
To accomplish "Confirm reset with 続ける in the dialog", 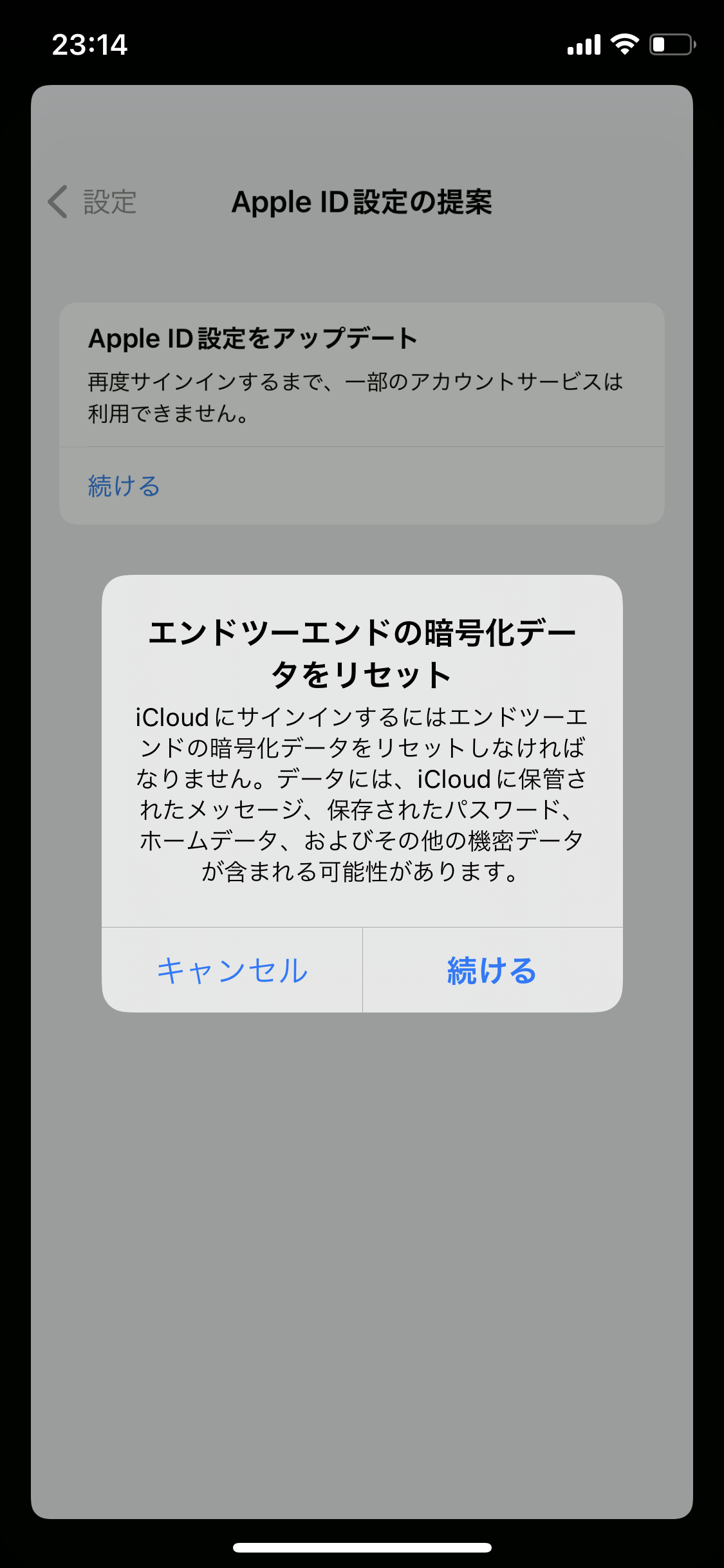I will 492,970.
